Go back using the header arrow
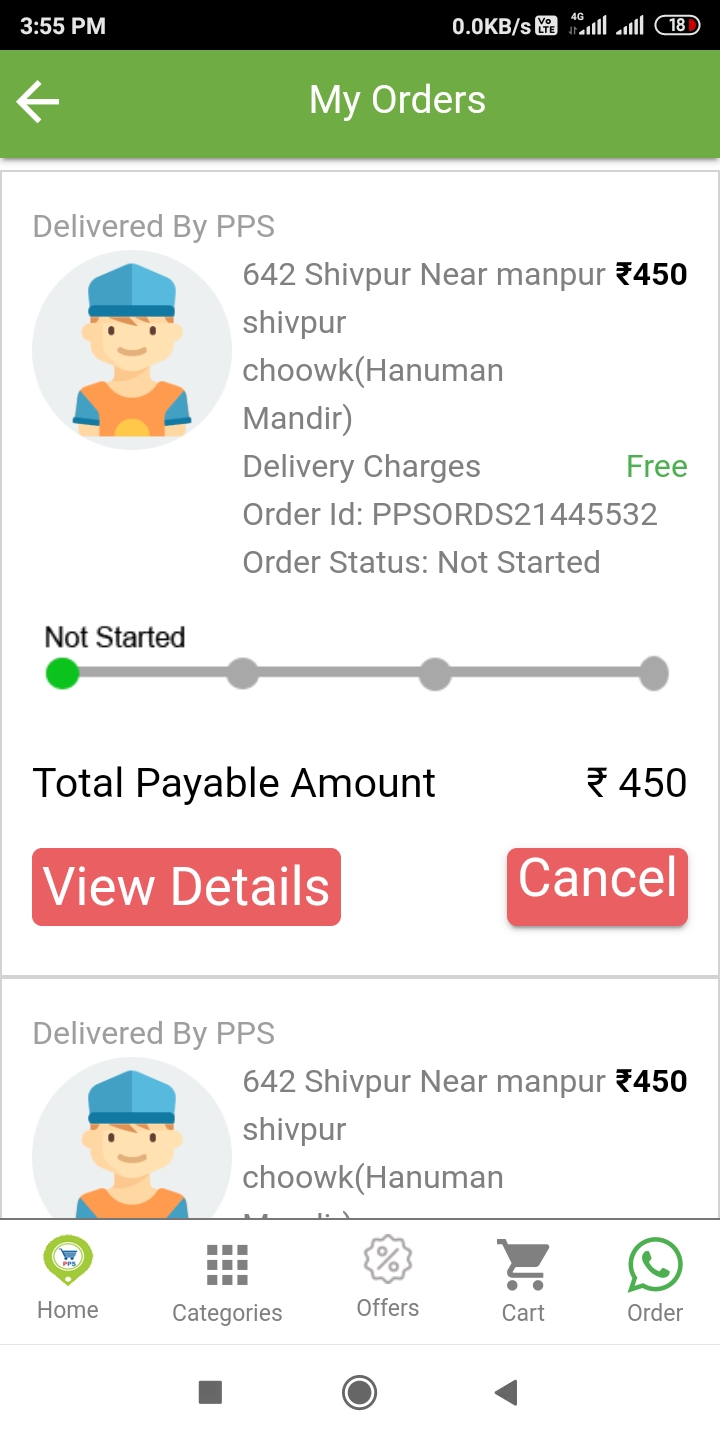The height and width of the screenshot is (1440, 720). 38,101
